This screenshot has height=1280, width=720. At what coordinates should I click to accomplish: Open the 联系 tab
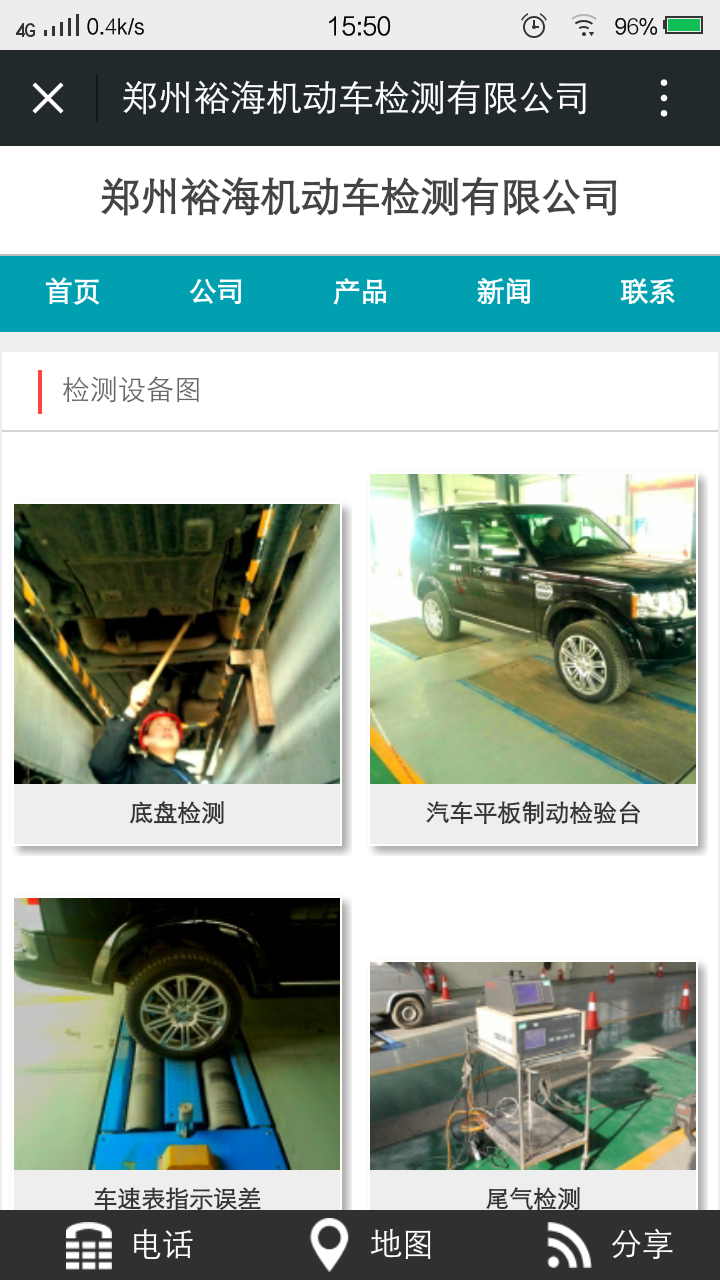coord(647,292)
